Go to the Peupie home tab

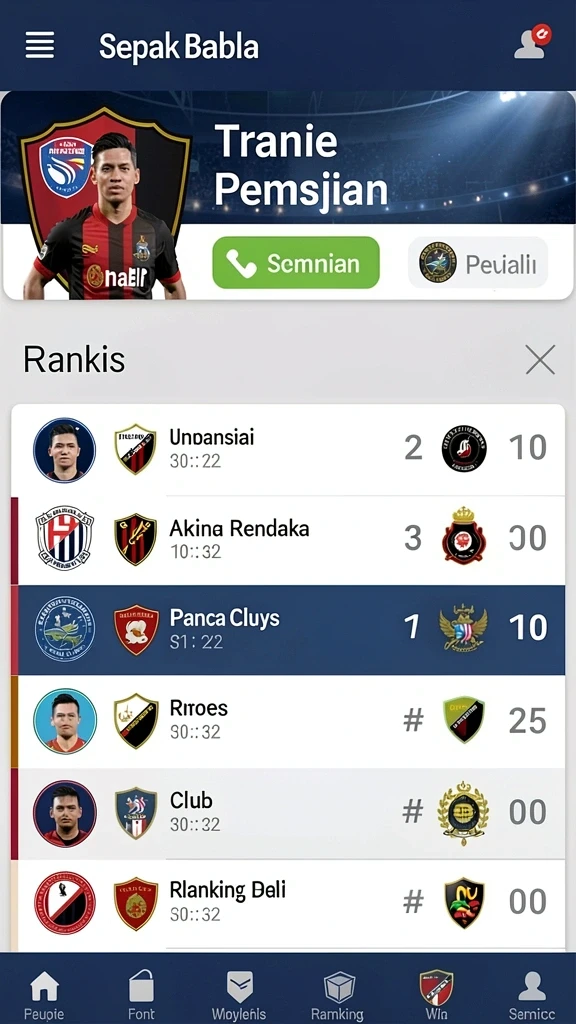pyautogui.click(x=44, y=993)
